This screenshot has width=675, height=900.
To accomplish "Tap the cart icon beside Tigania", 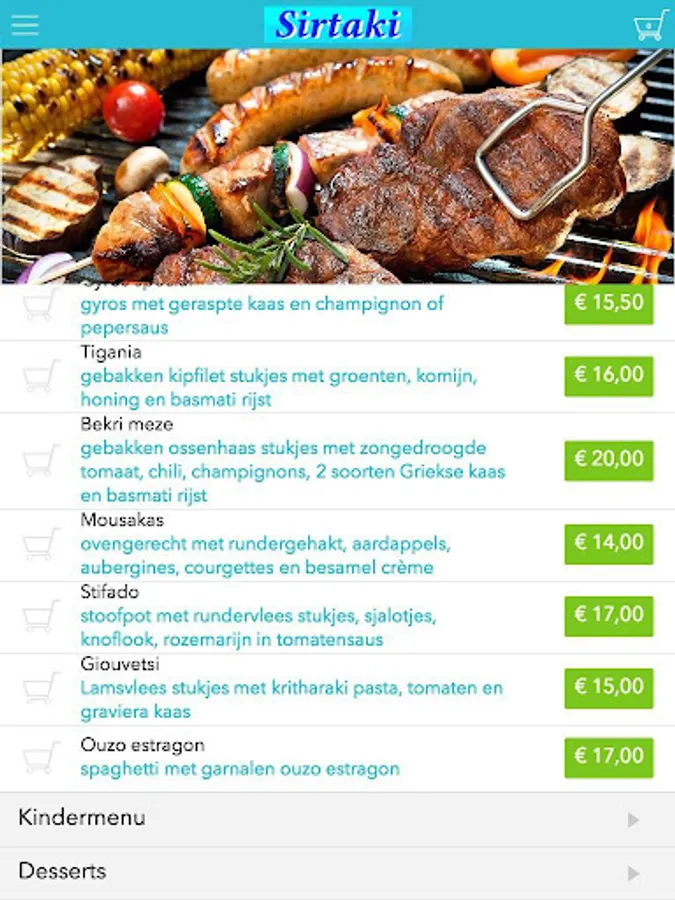I will click(41, 376).
